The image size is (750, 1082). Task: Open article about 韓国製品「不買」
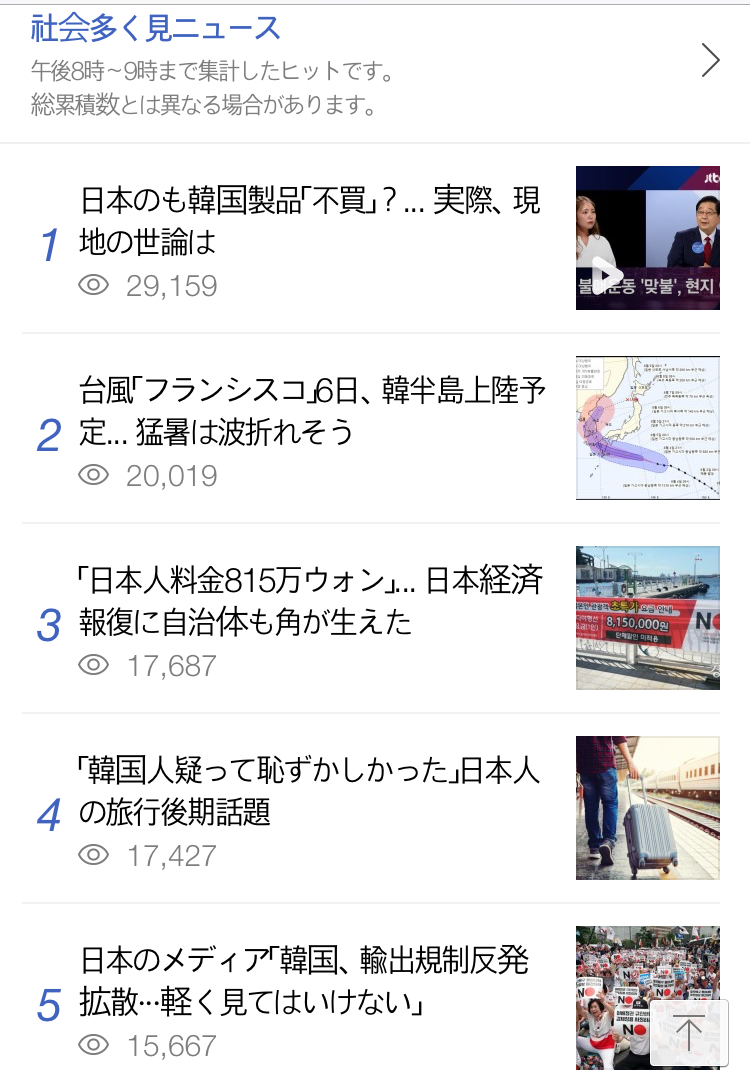(310, 220)
